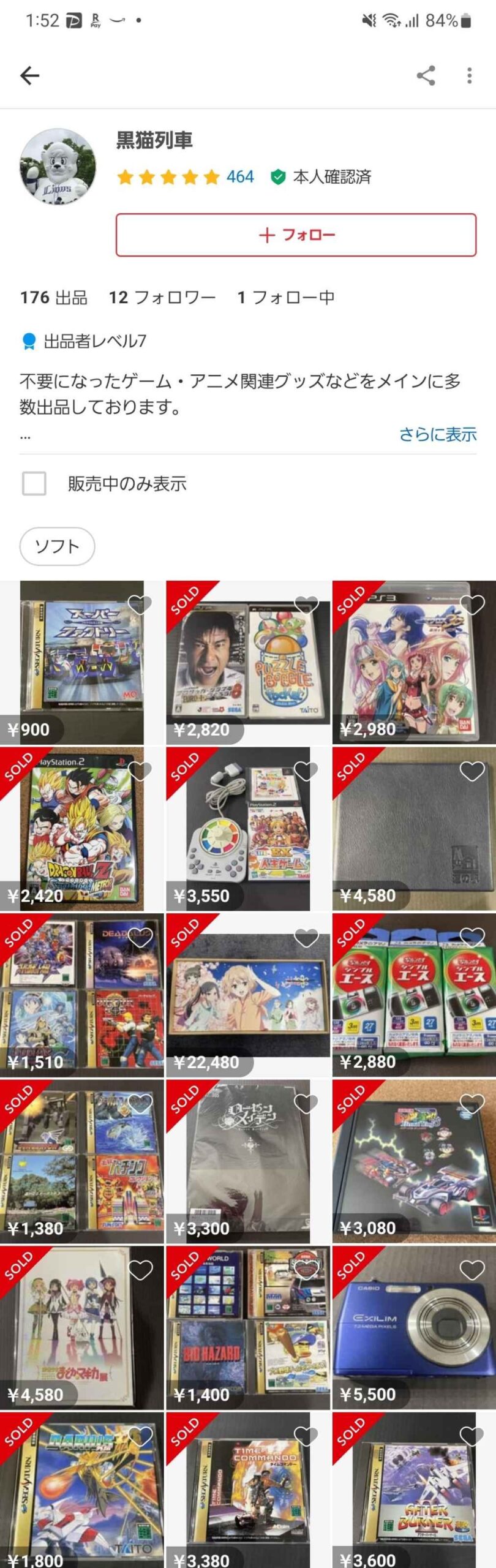This screenshot has height=1568, width=496.
Task: Open the ¥2,420 Dragon Ball Z listing
Action: point(81,829)
